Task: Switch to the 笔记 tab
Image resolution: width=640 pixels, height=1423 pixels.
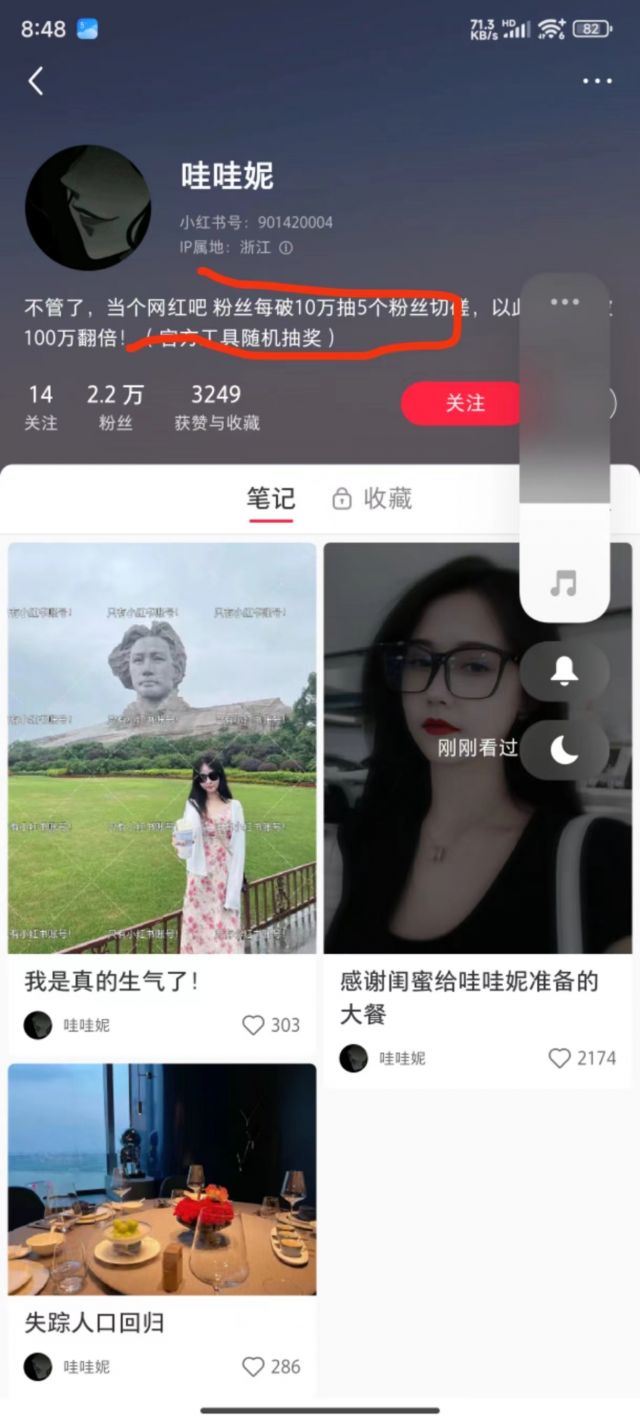Action: point(271,499)
